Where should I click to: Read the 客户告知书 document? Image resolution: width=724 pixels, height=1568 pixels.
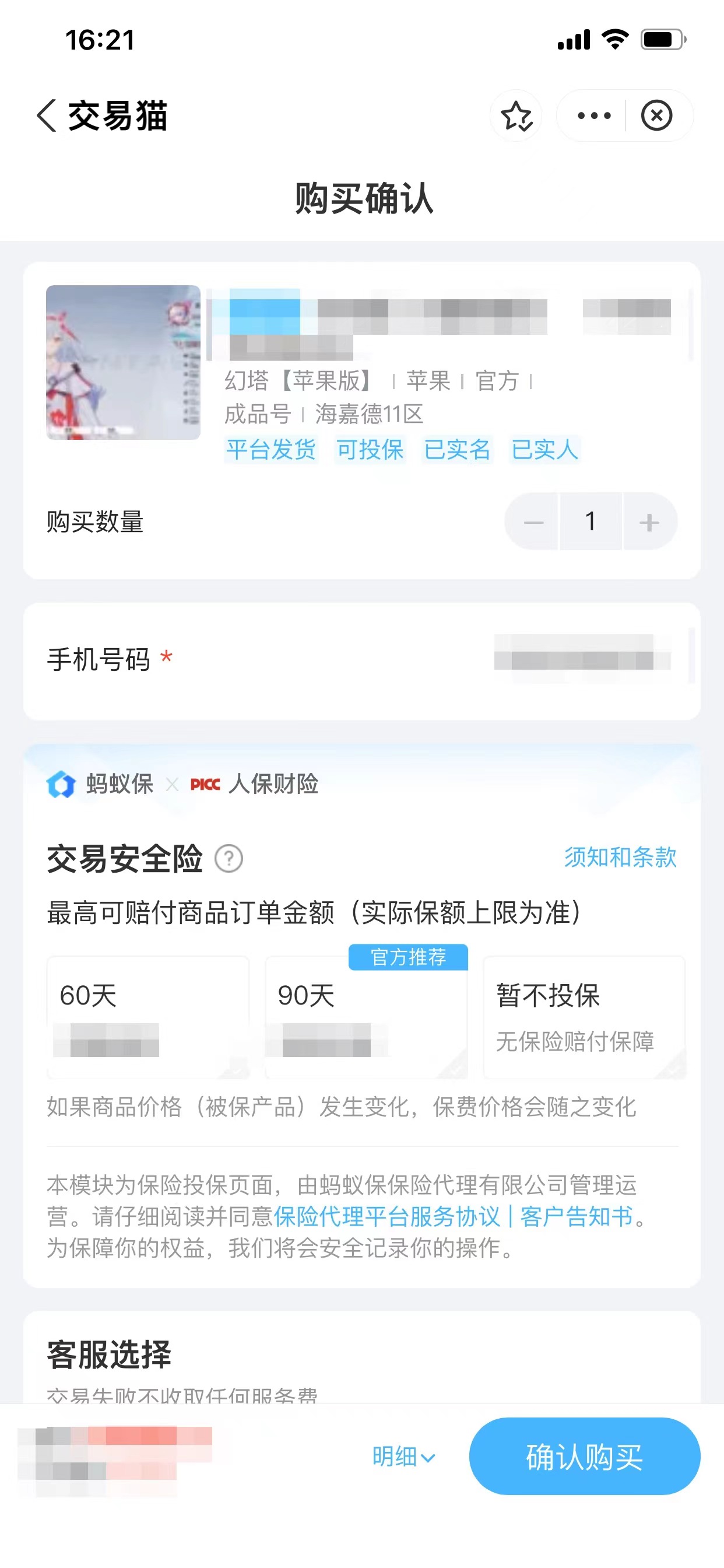click(x=576, y=1217)
